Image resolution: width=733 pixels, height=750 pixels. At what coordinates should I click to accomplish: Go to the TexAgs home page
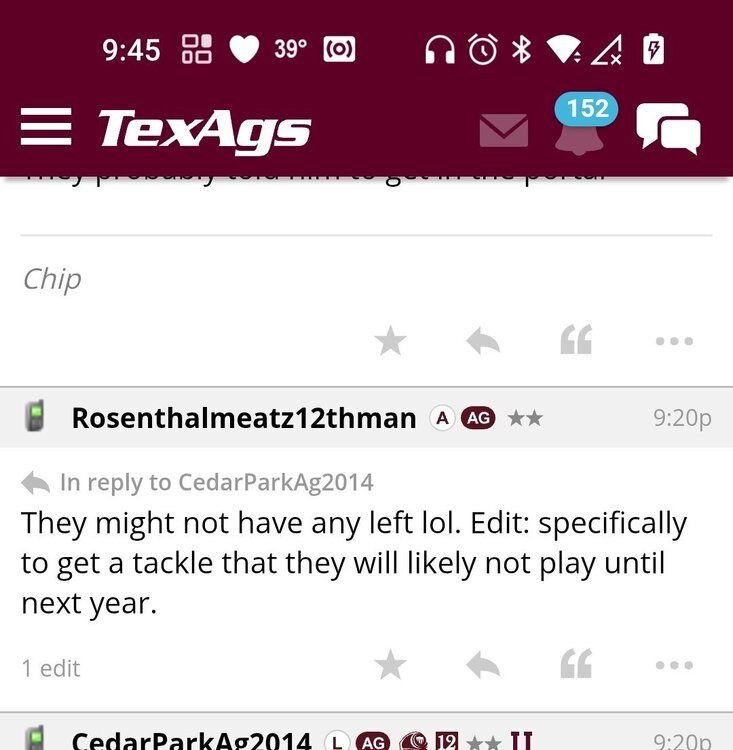204,130
